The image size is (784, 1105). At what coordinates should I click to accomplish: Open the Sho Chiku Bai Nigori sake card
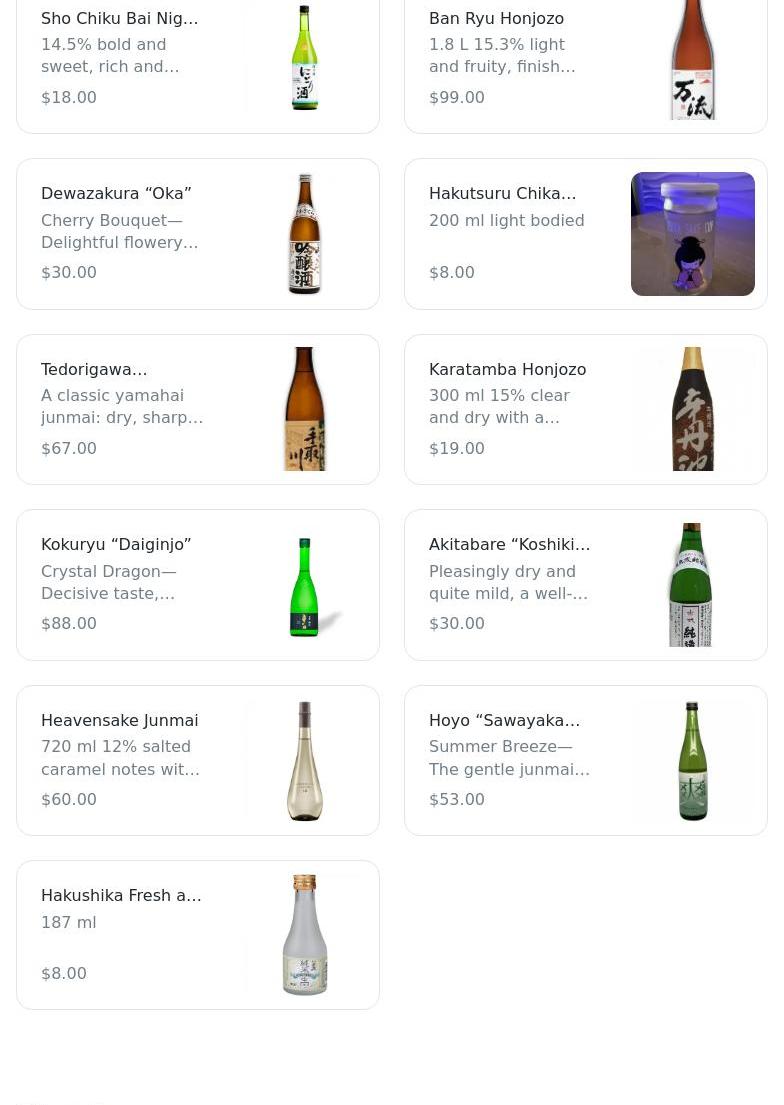tap(197, 62)
